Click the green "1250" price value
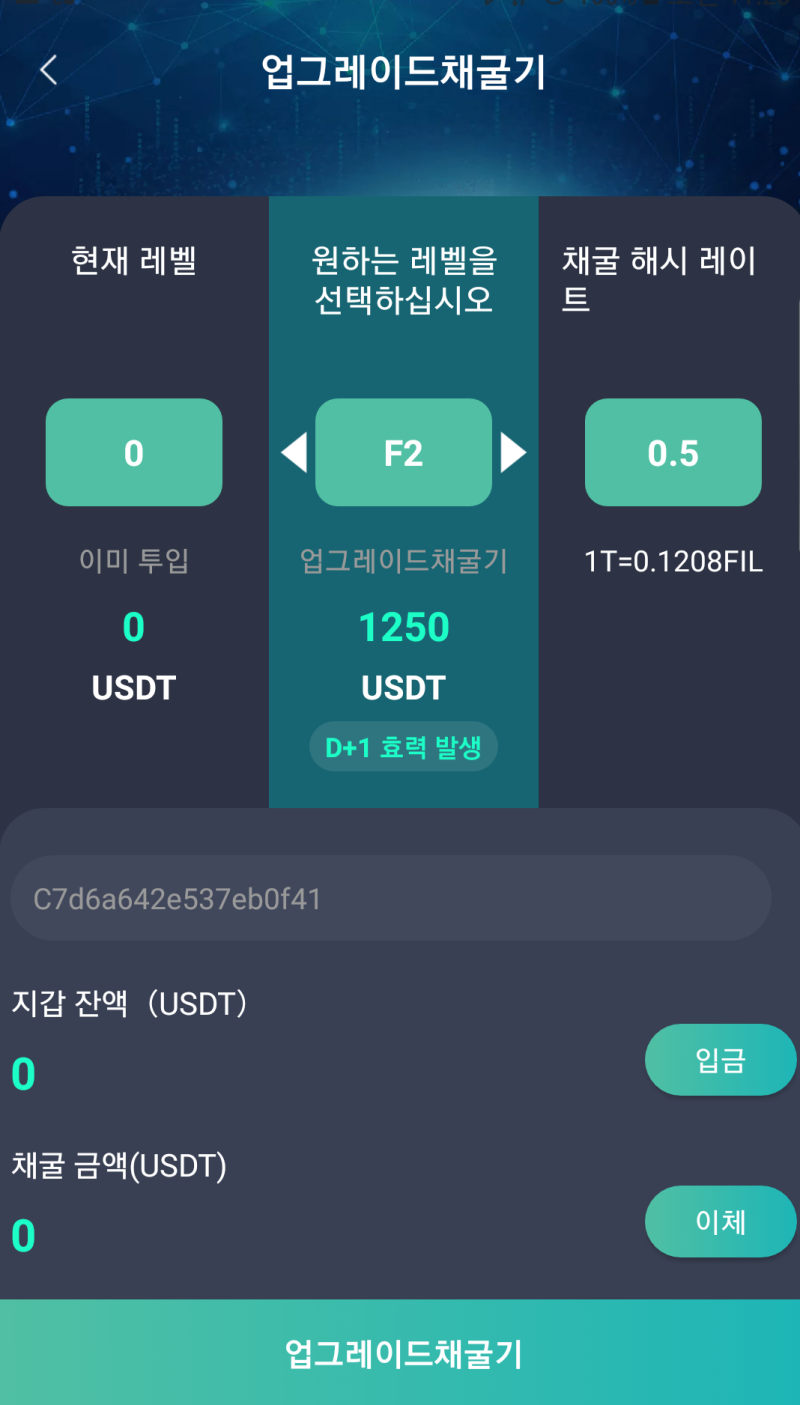 (403, 626)
